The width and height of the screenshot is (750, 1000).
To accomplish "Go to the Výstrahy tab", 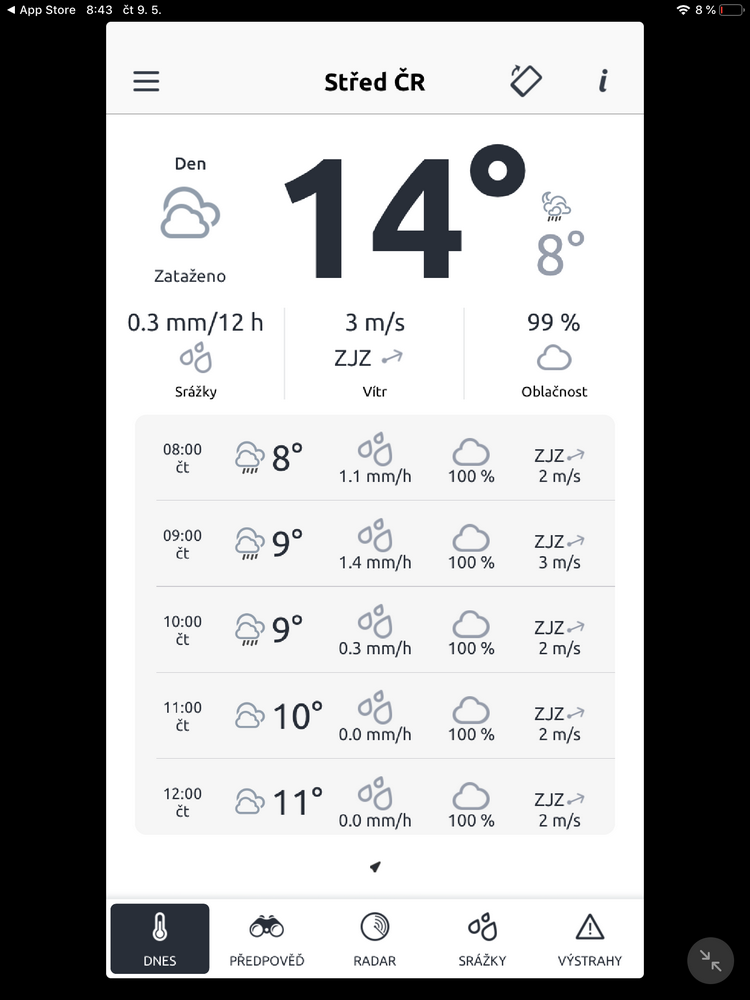I will [590, 940].
